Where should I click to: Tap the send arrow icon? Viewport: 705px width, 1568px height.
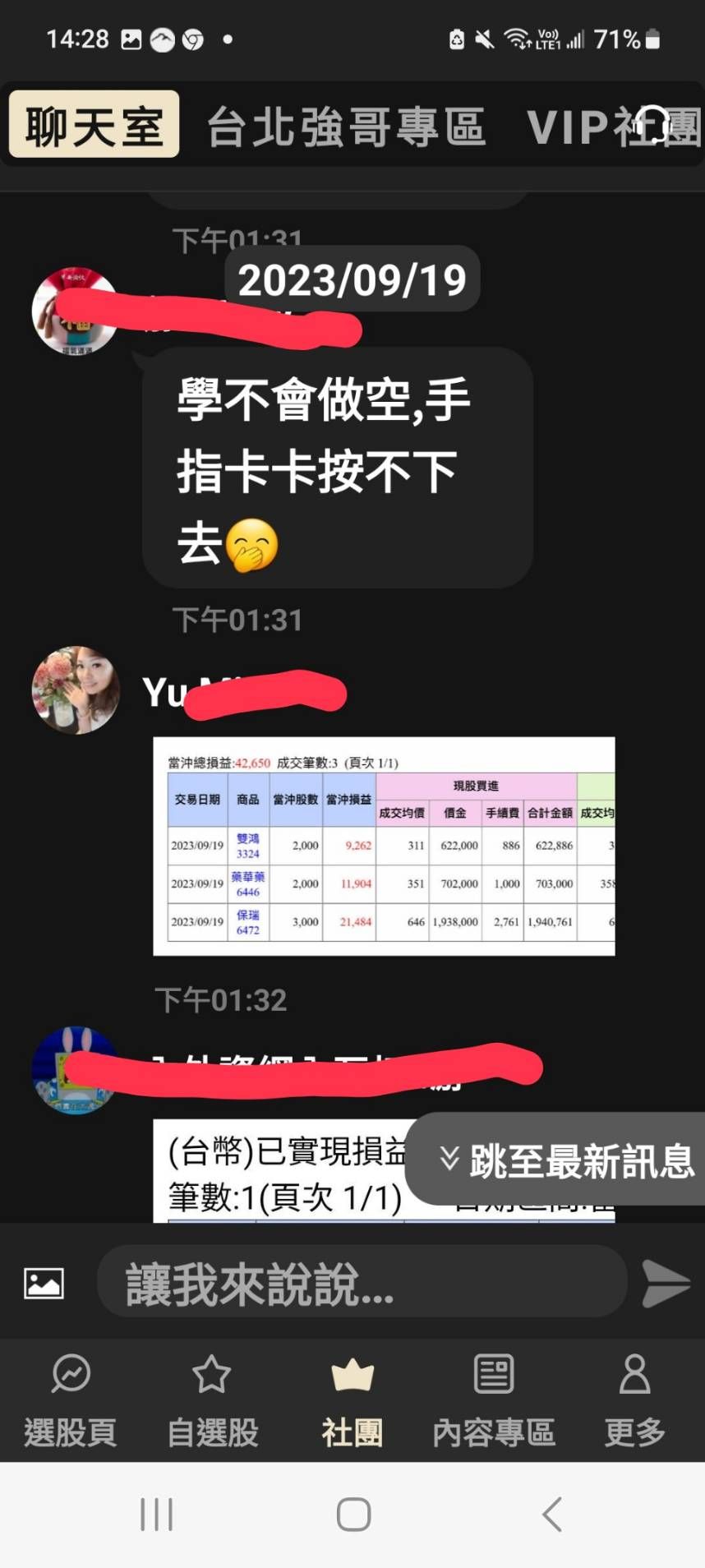(x=664, y=1282)
